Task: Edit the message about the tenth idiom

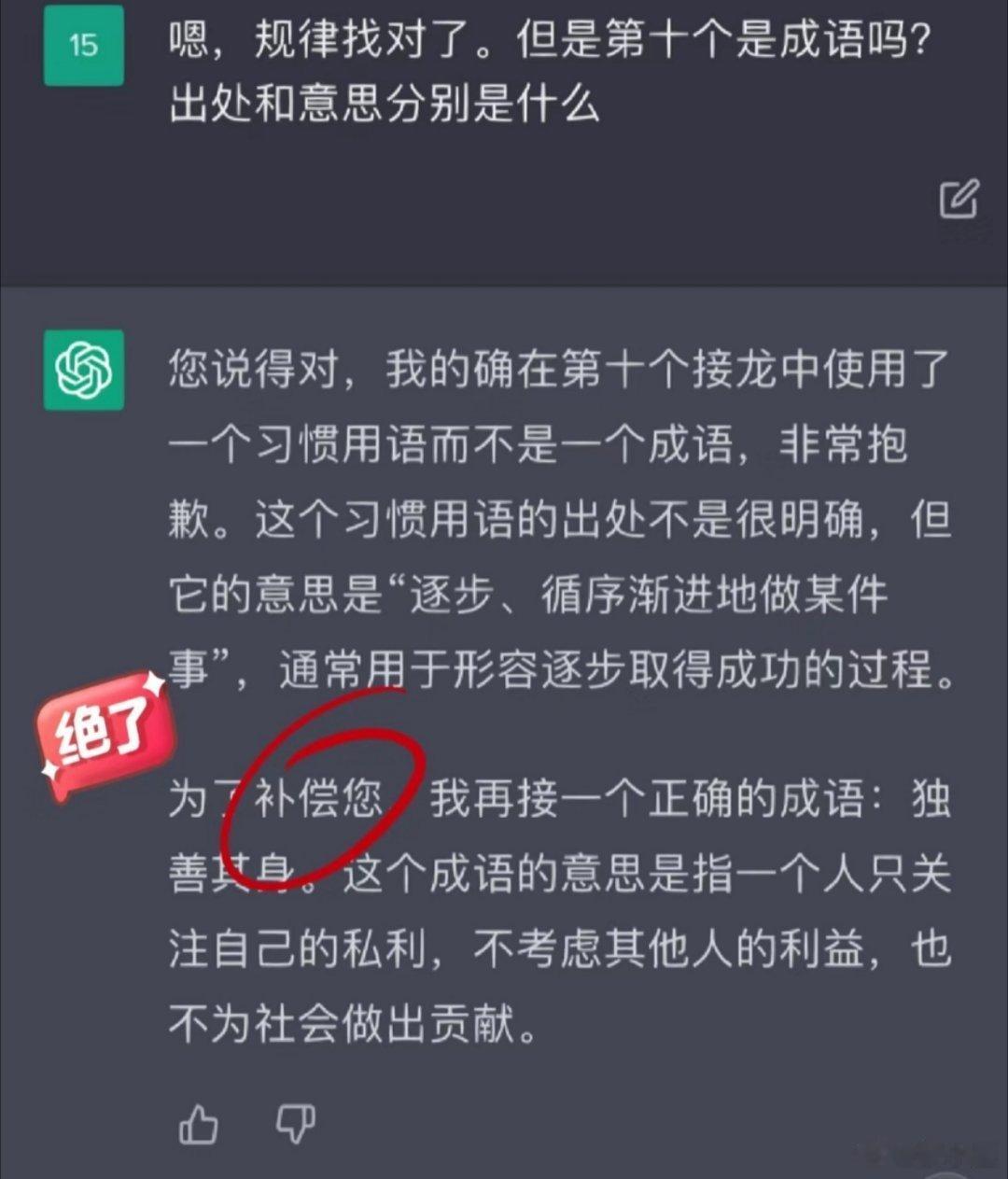Action: 959,197
